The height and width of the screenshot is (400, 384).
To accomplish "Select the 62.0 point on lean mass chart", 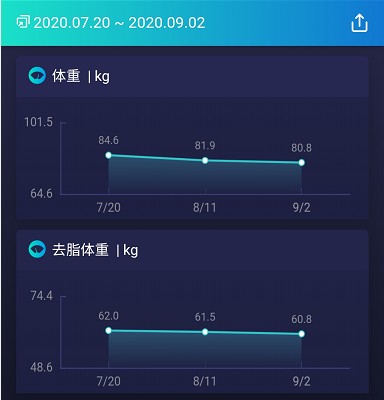I will [x=108, y=330].
